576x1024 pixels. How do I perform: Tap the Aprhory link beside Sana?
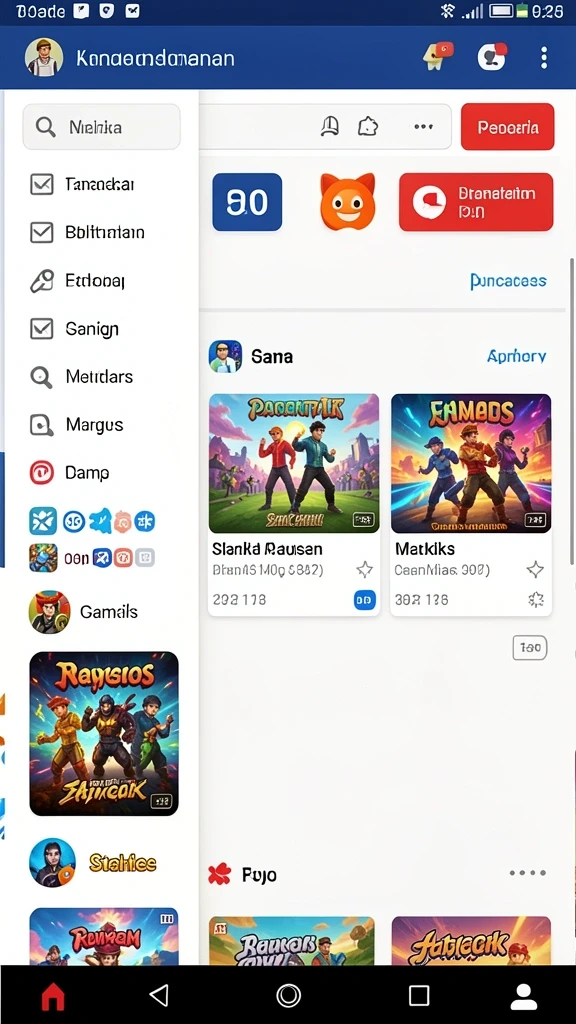517,356
